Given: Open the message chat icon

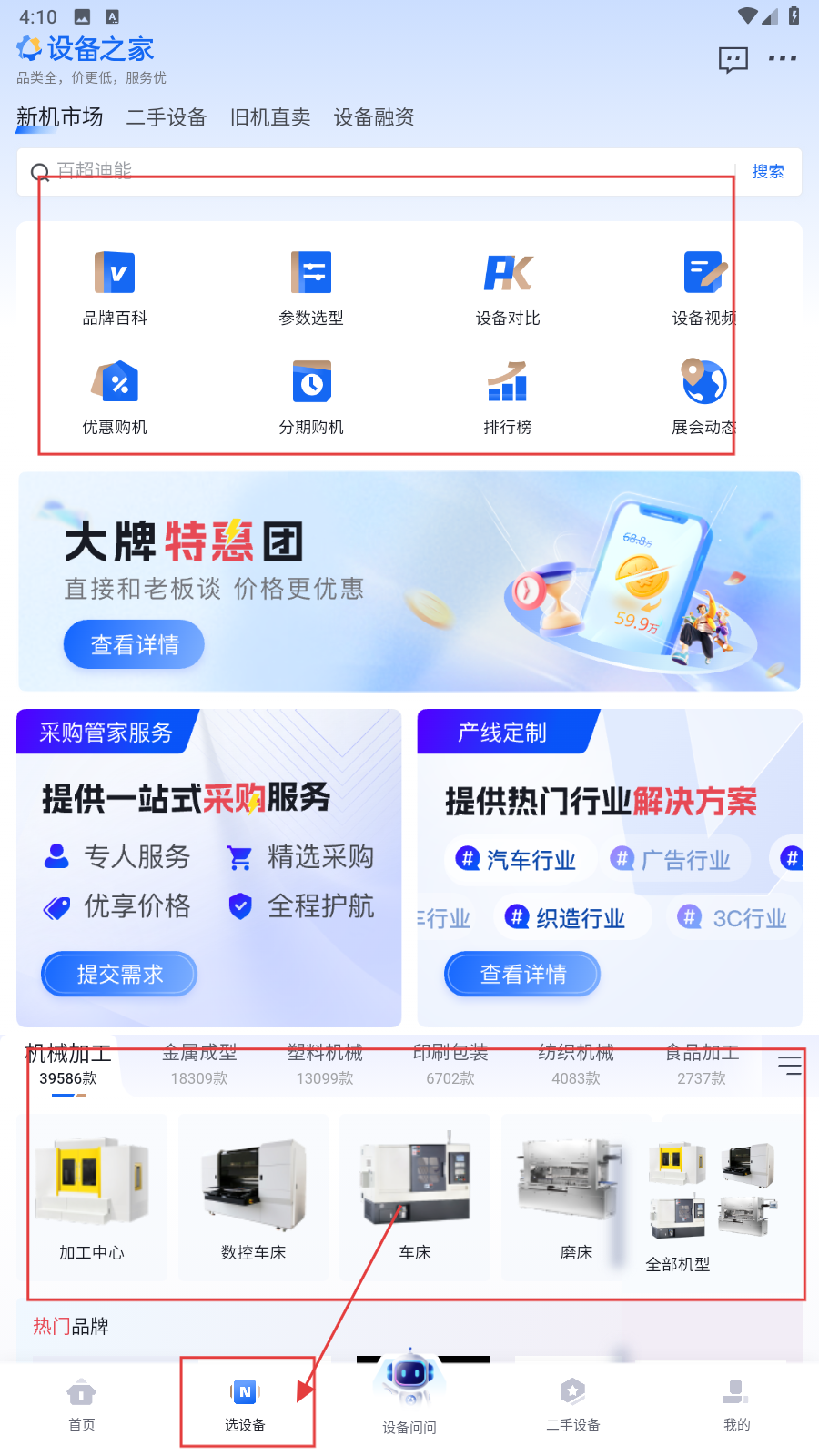Looking at the screenshot, I should [x=733, y=60].
